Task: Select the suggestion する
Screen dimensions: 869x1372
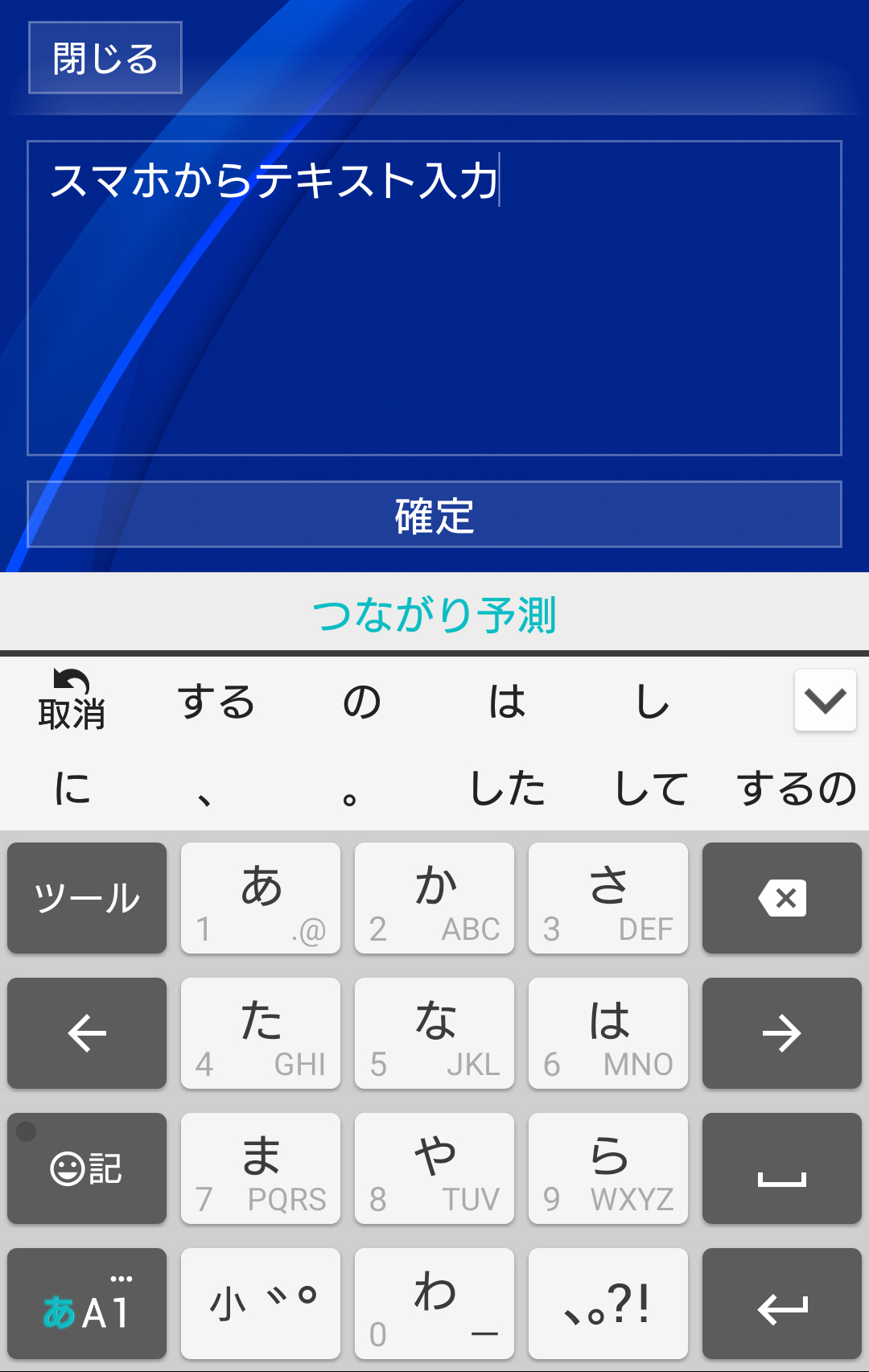Action: 216,702
